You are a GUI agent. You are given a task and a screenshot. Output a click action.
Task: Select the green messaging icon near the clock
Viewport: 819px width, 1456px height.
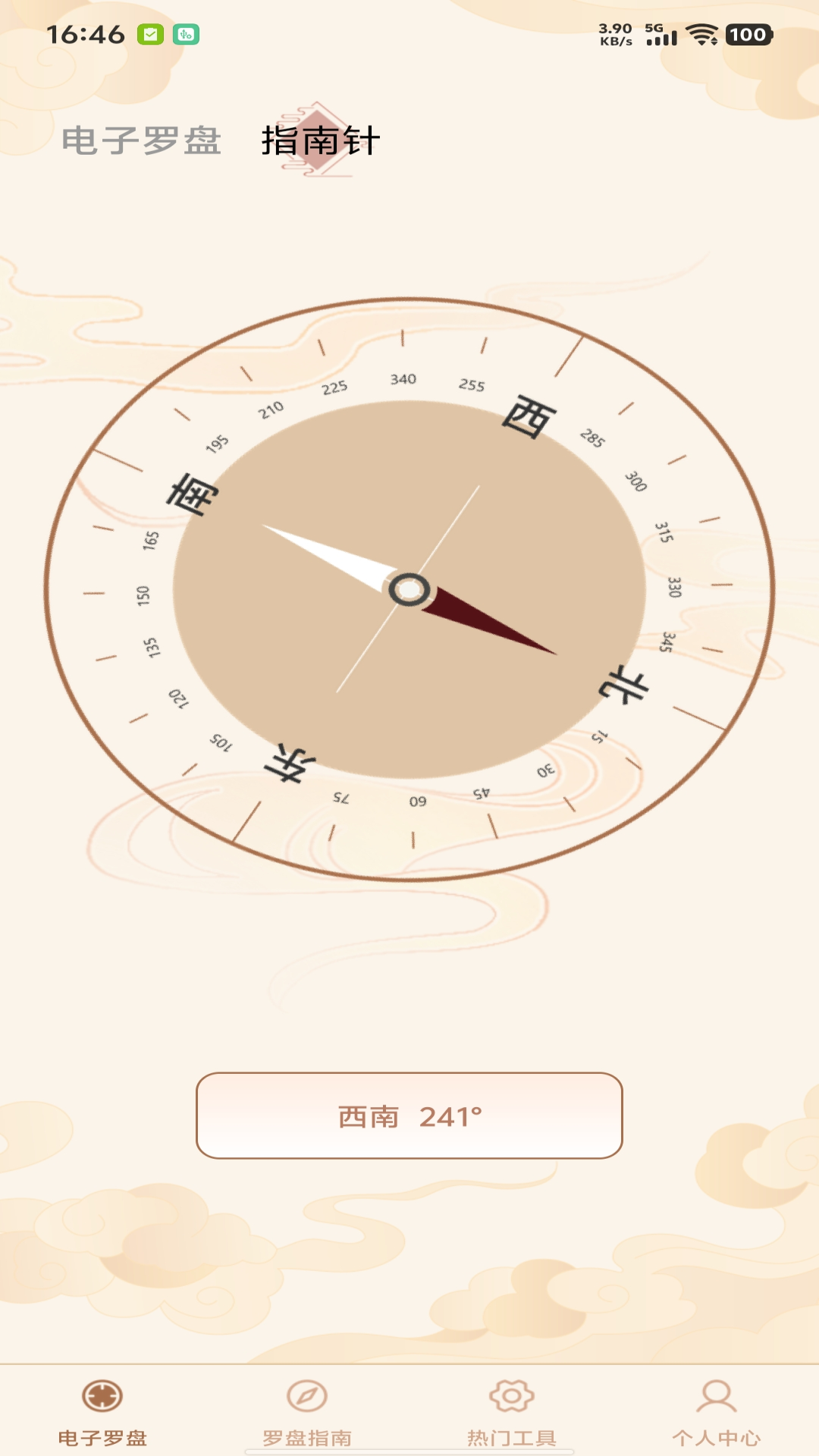149,33
